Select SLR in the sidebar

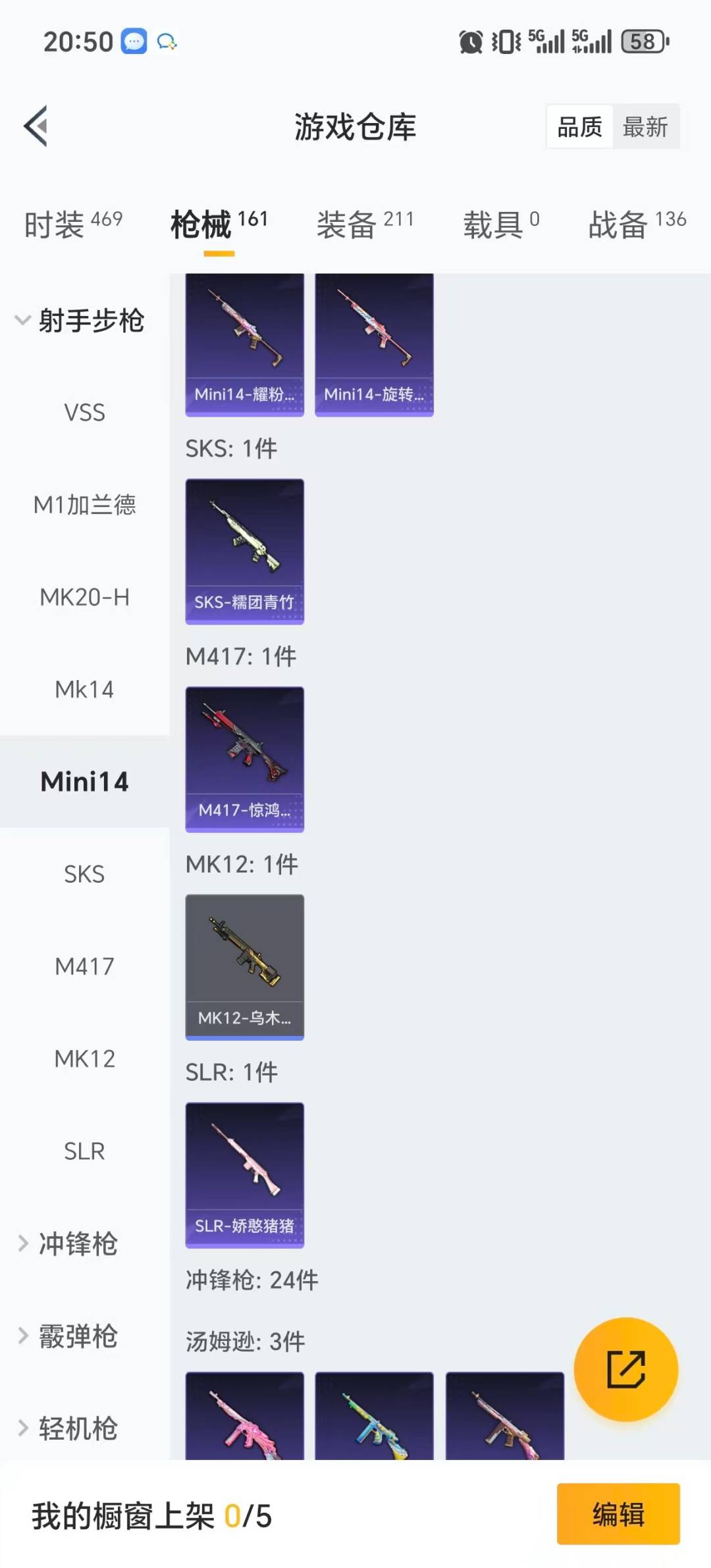tap(84, 1151)
